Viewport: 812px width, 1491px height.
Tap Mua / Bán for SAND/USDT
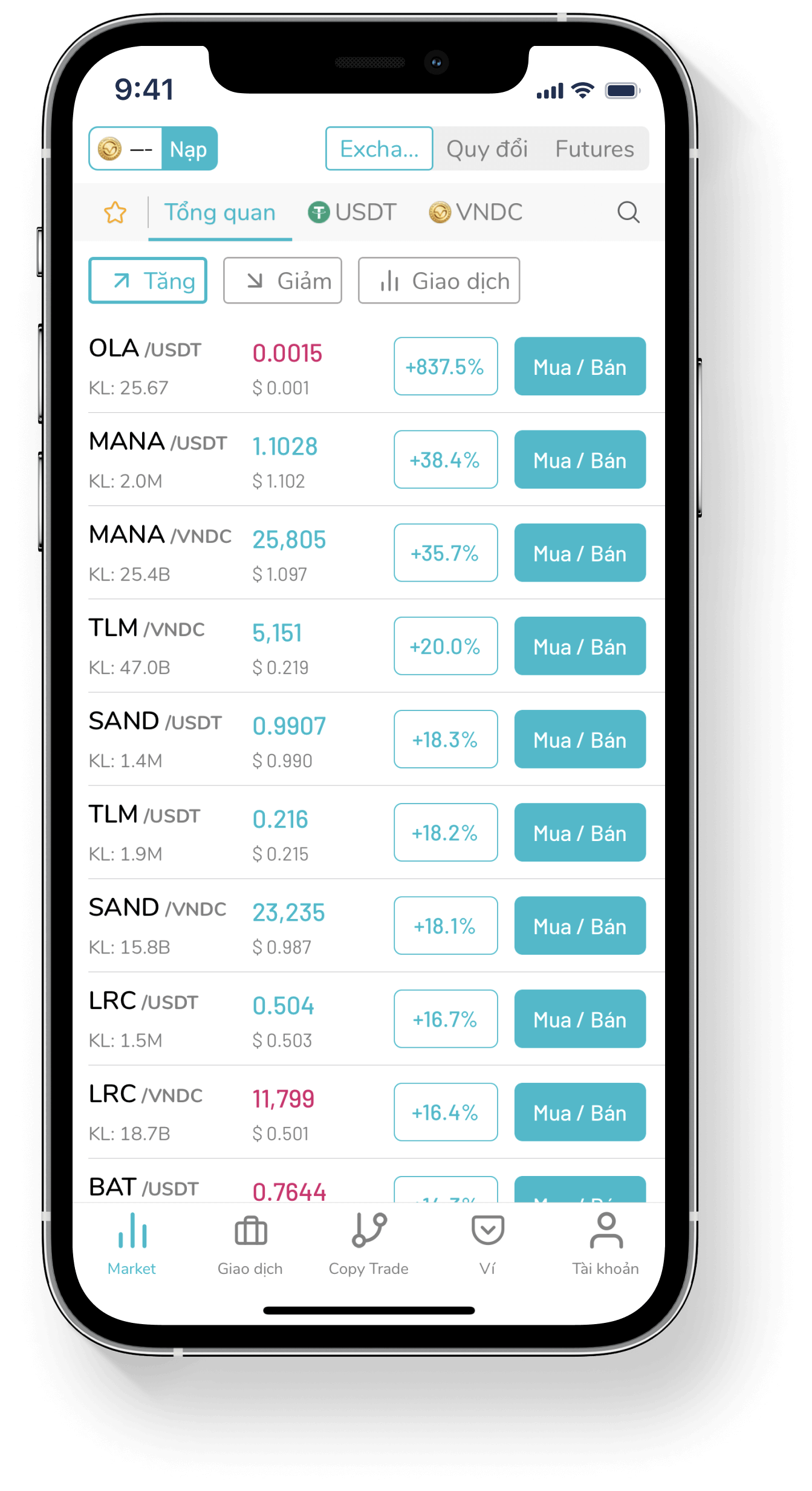pyautogui.click(x=579, y=739)
